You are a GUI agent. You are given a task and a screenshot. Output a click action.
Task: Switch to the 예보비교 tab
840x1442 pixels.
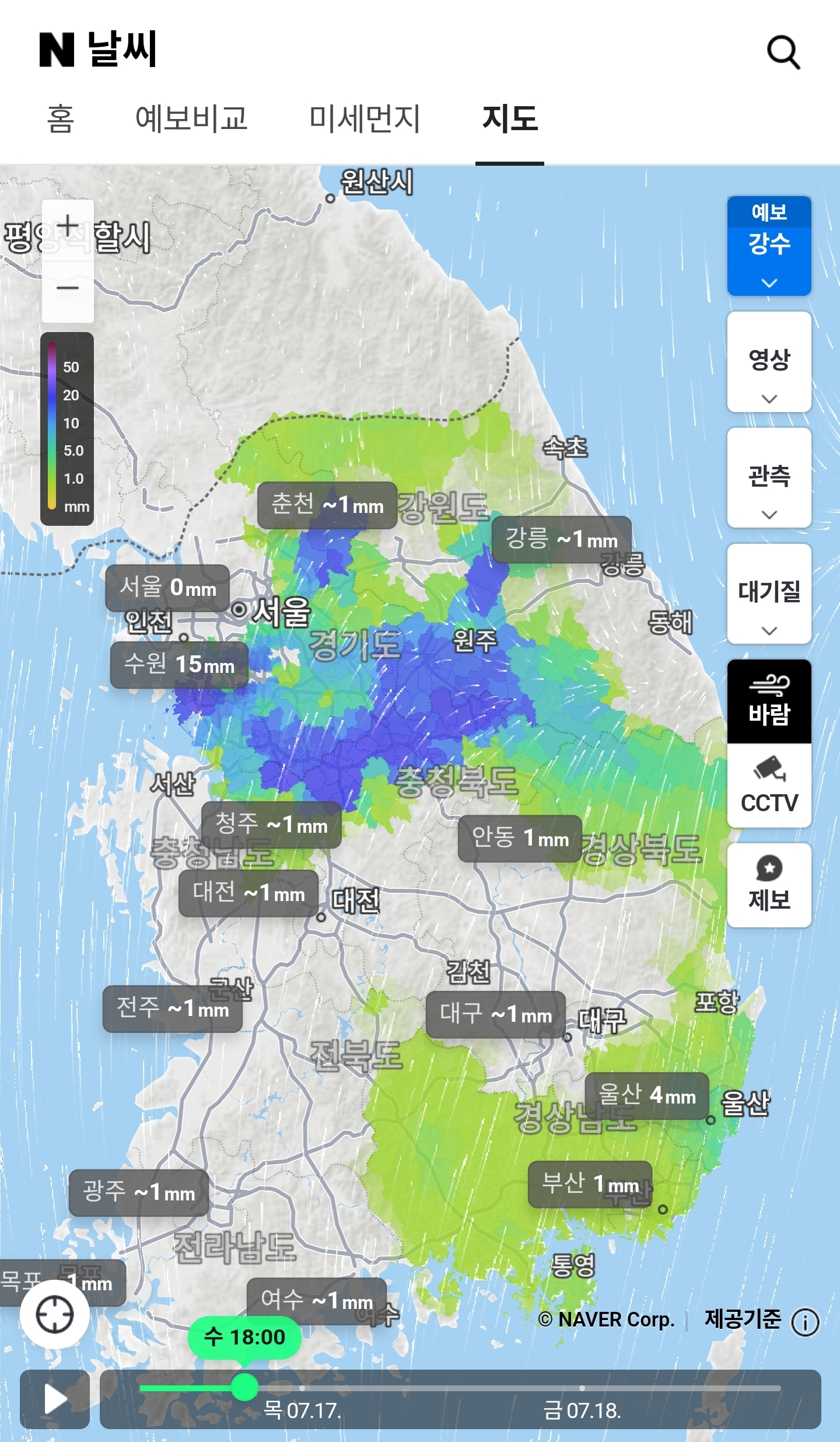tap(191, 118)
